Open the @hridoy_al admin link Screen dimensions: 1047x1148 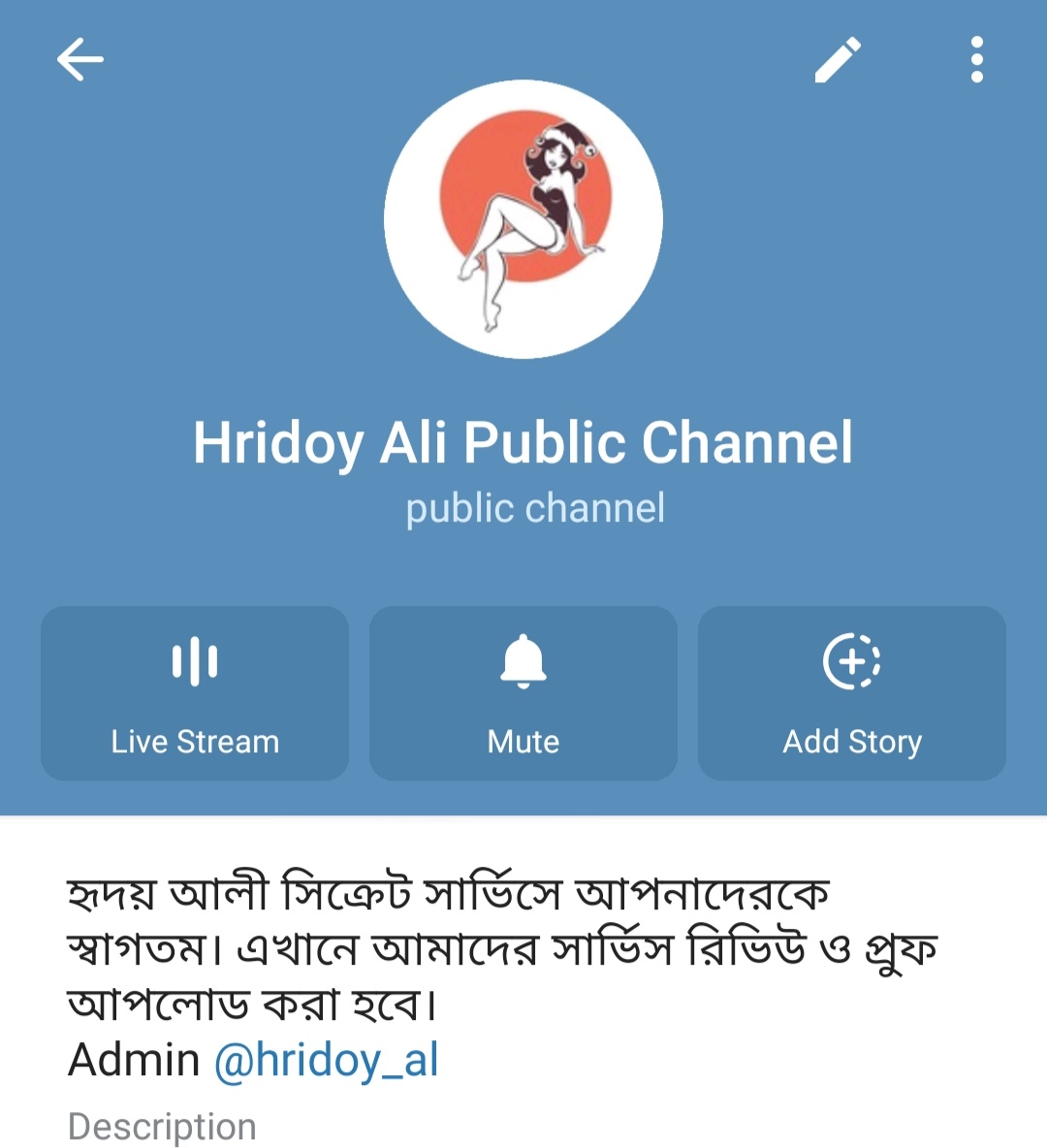point(327,1060)
